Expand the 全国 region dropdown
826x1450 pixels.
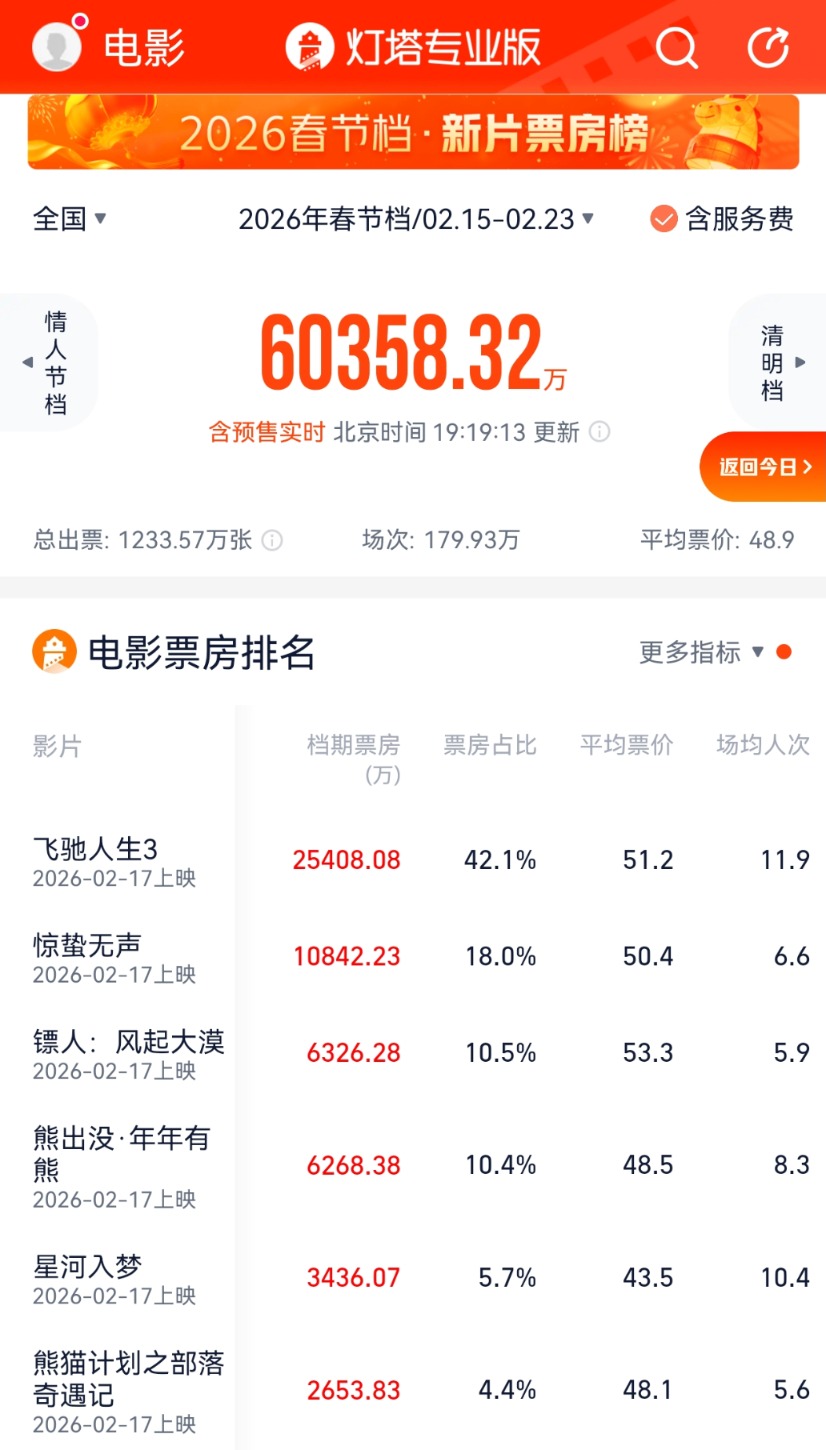coord(70,219)
